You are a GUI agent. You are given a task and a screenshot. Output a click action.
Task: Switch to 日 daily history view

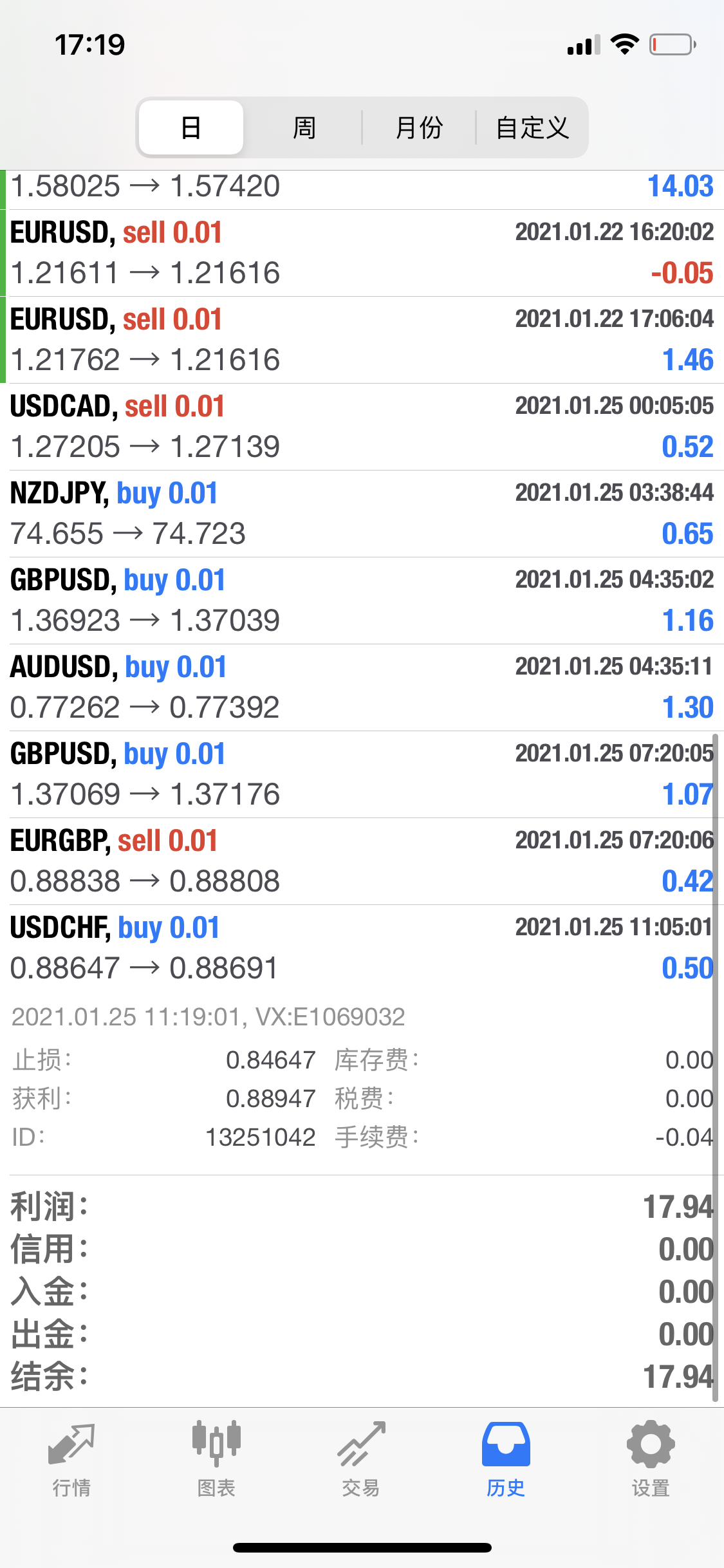(x=190, y=127)
